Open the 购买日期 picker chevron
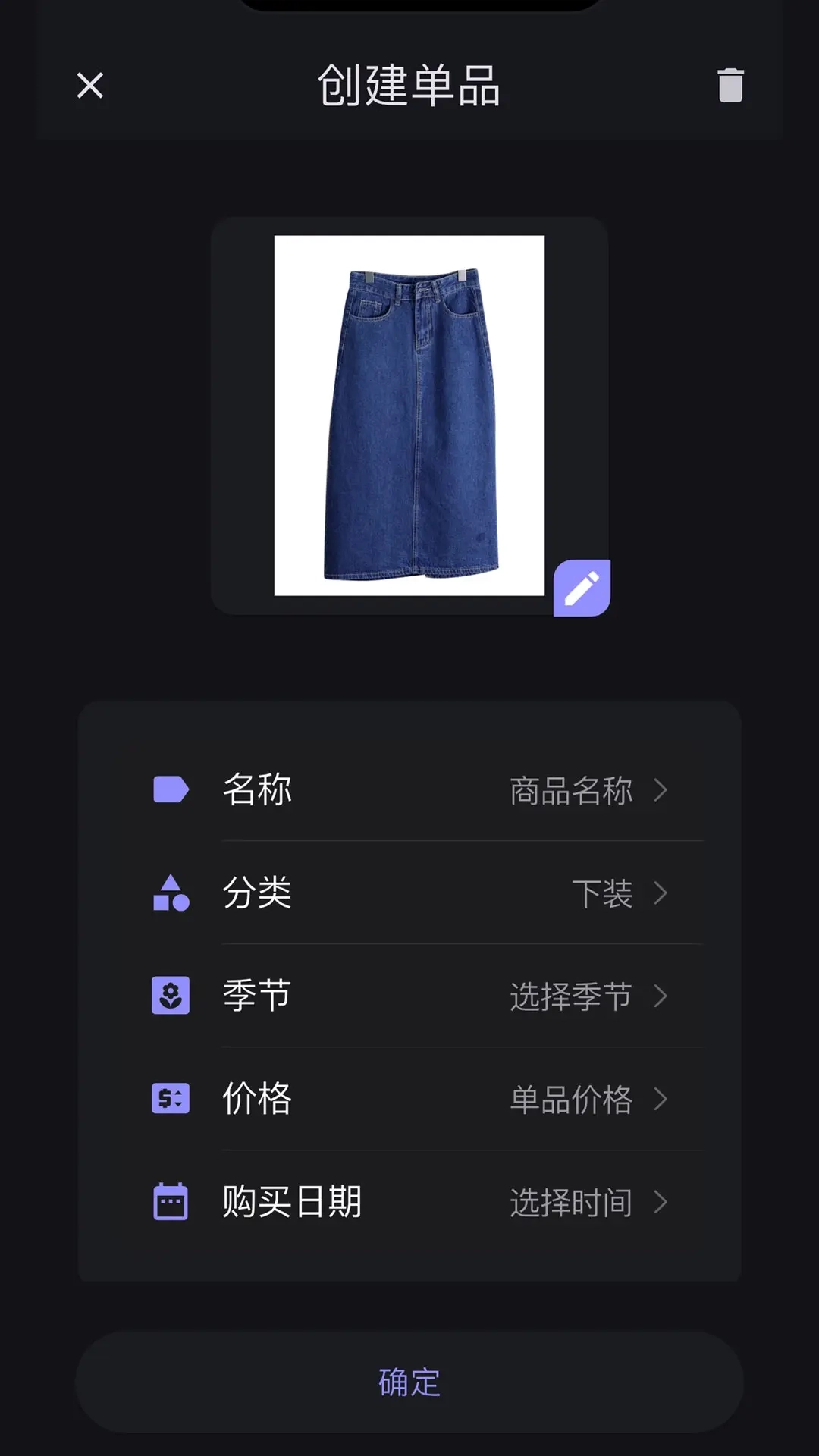The height and width of the screenshot is (1456, 819). [x=661, y=1200]
